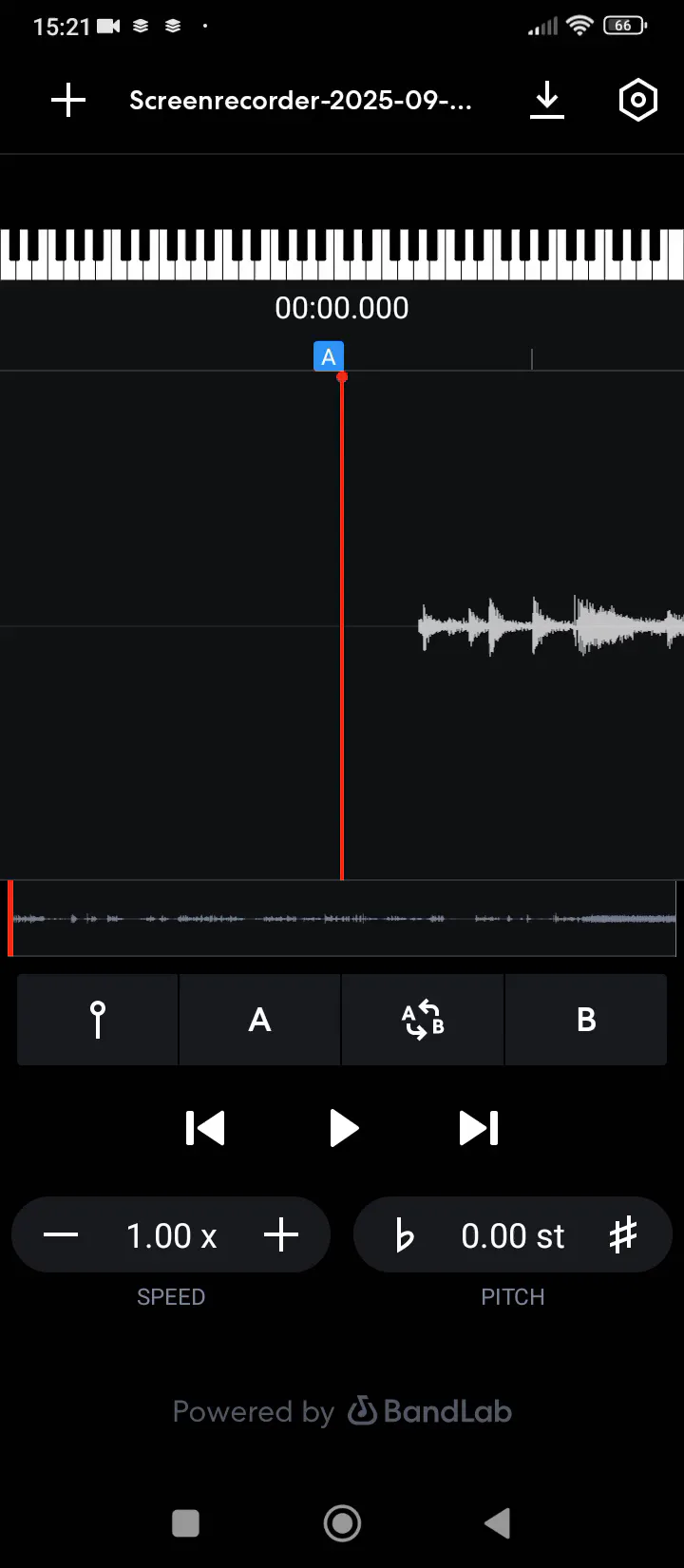
Task: Raise pitch with the sharp symbol
Action: 622,1234
